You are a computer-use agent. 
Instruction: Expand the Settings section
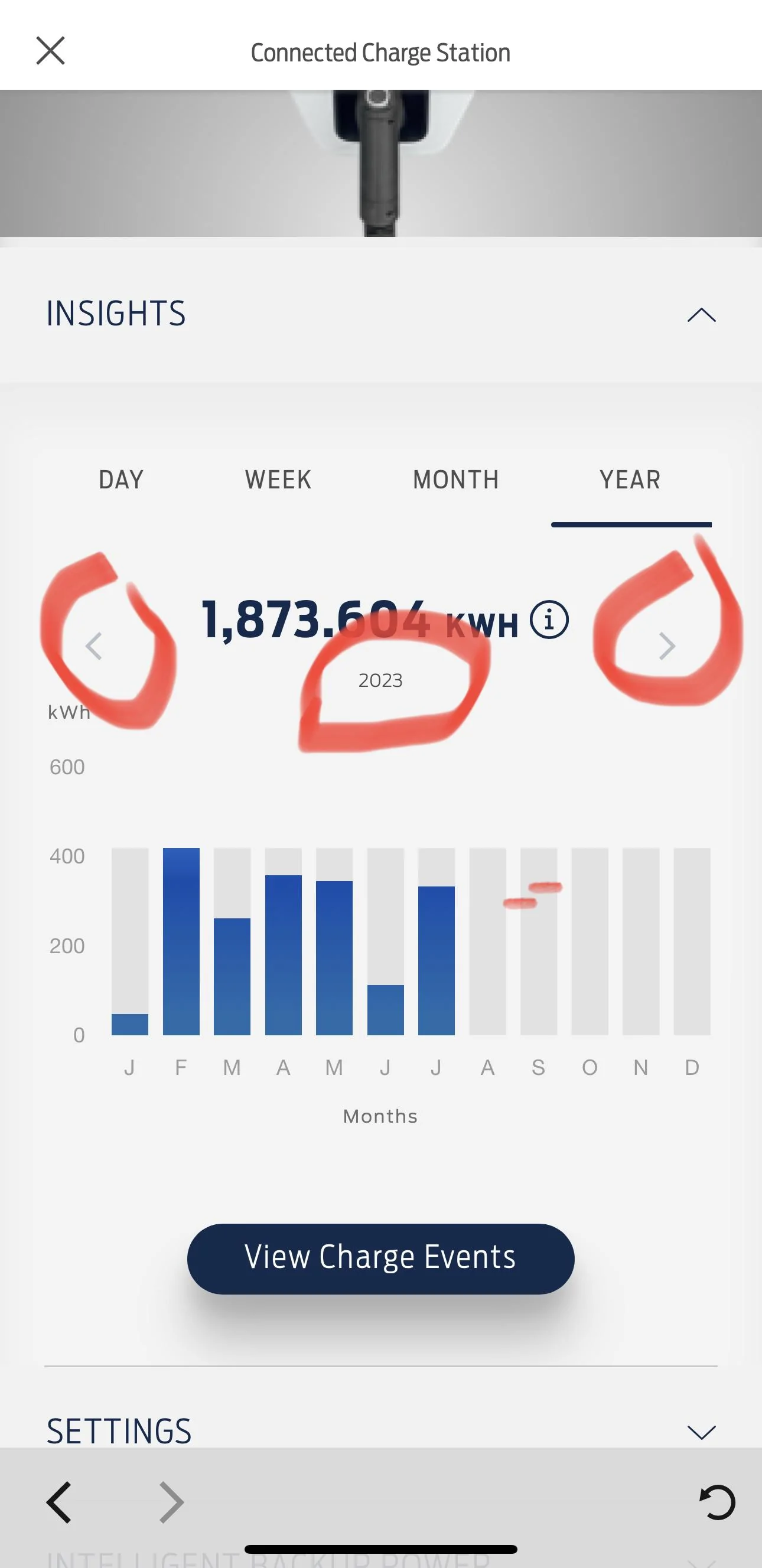pyautogui.click(x=701, y=1432)
